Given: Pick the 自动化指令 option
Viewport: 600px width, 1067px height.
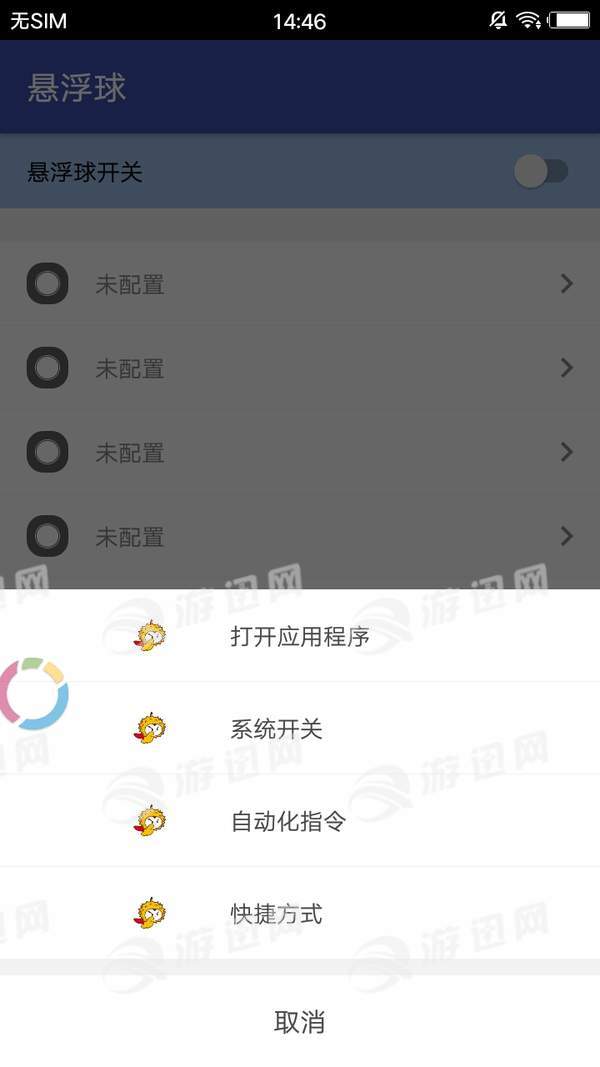Looking at the screenshot, I should [300, 822].
